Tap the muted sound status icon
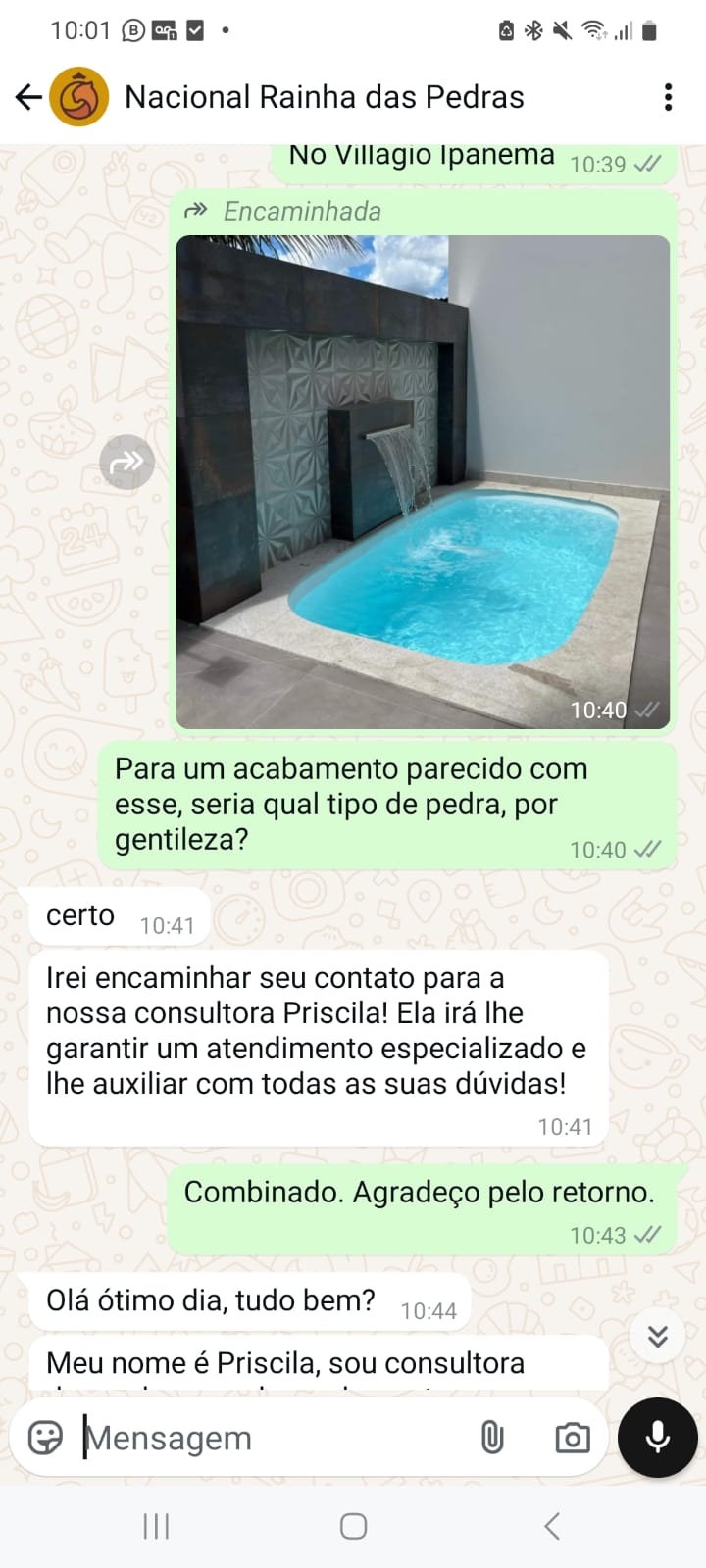Image resolution: width=706 pixels, height=1568 pixels. pos(560,29)
